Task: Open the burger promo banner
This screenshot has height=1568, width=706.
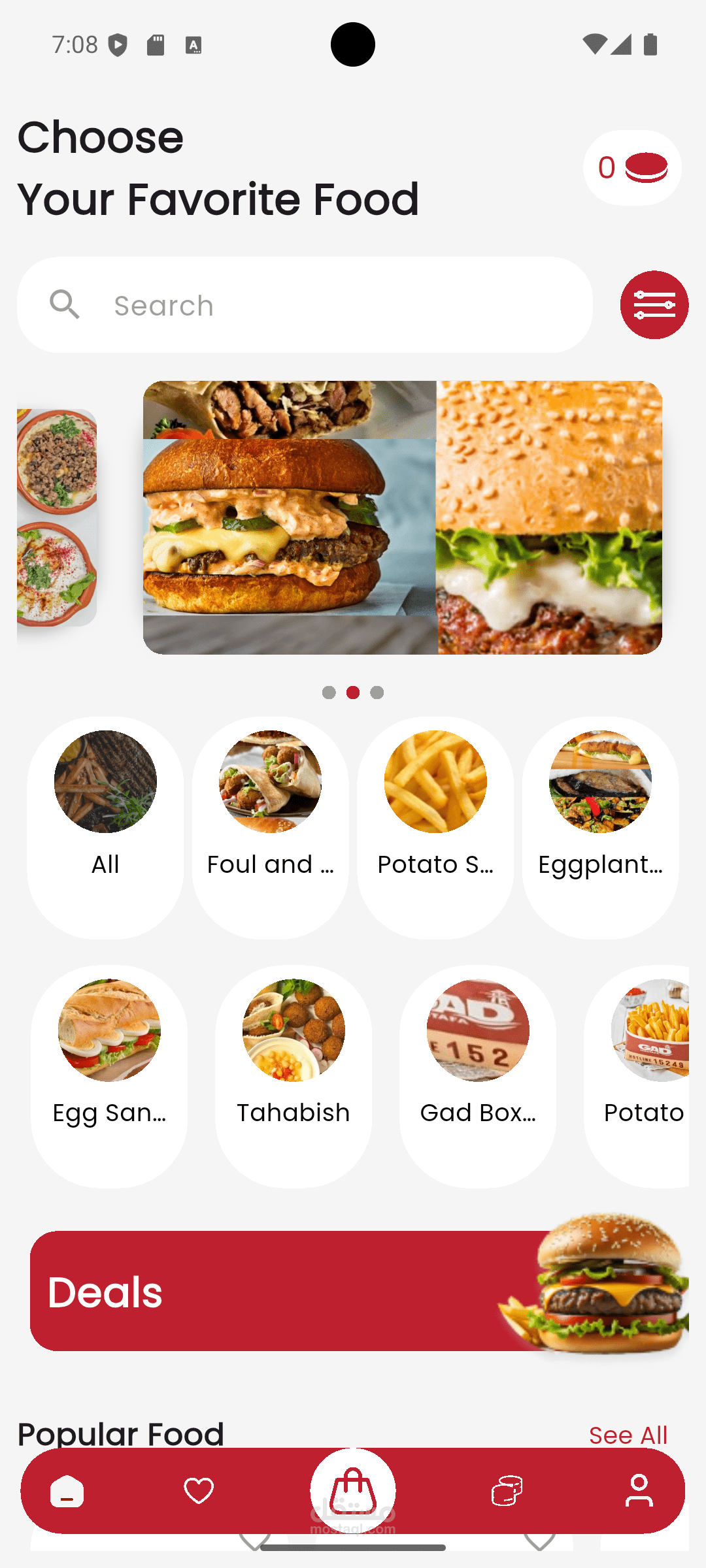Action: (x=402, y=517)
